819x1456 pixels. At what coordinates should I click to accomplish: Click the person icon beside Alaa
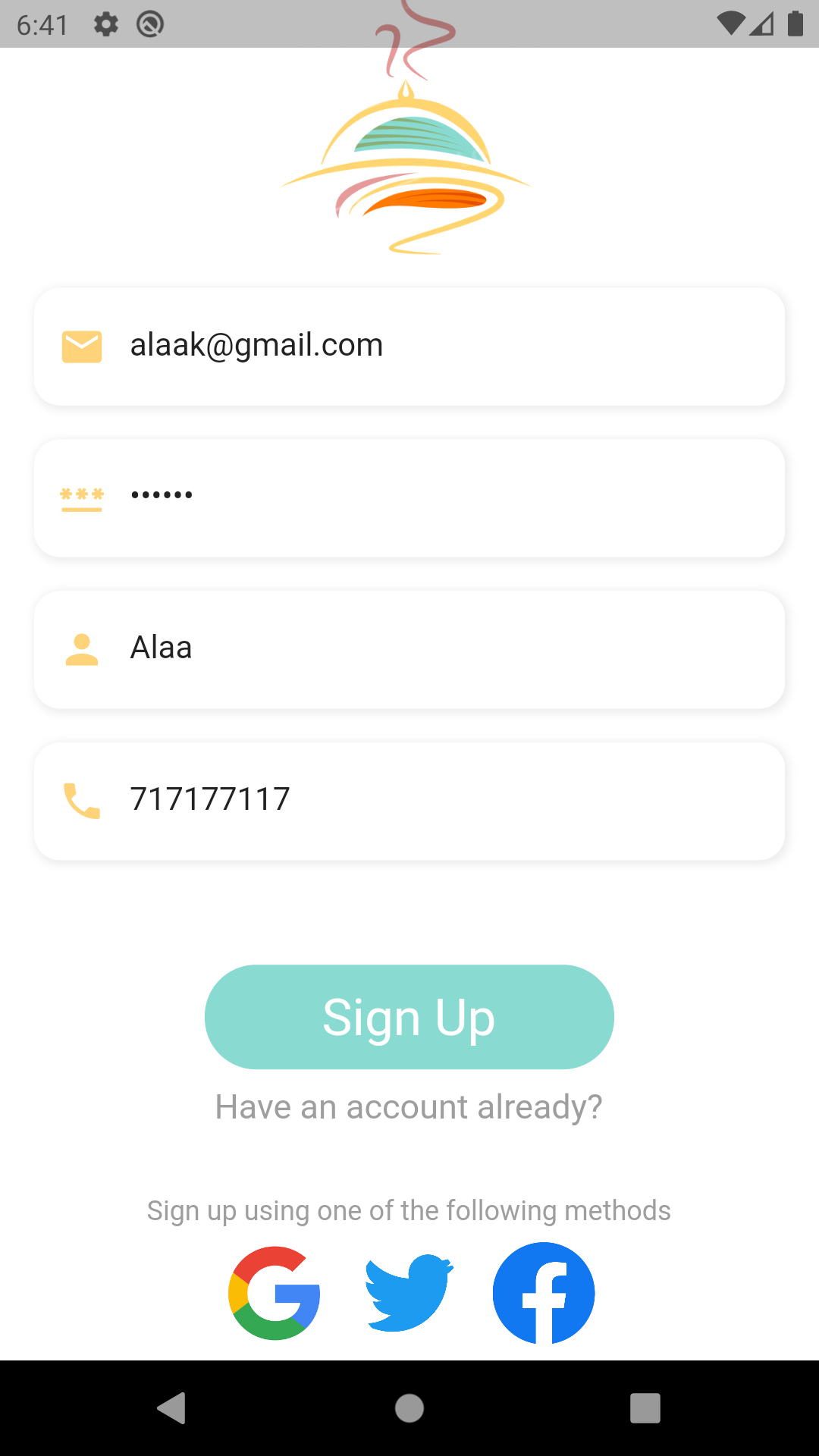(82, 649)
